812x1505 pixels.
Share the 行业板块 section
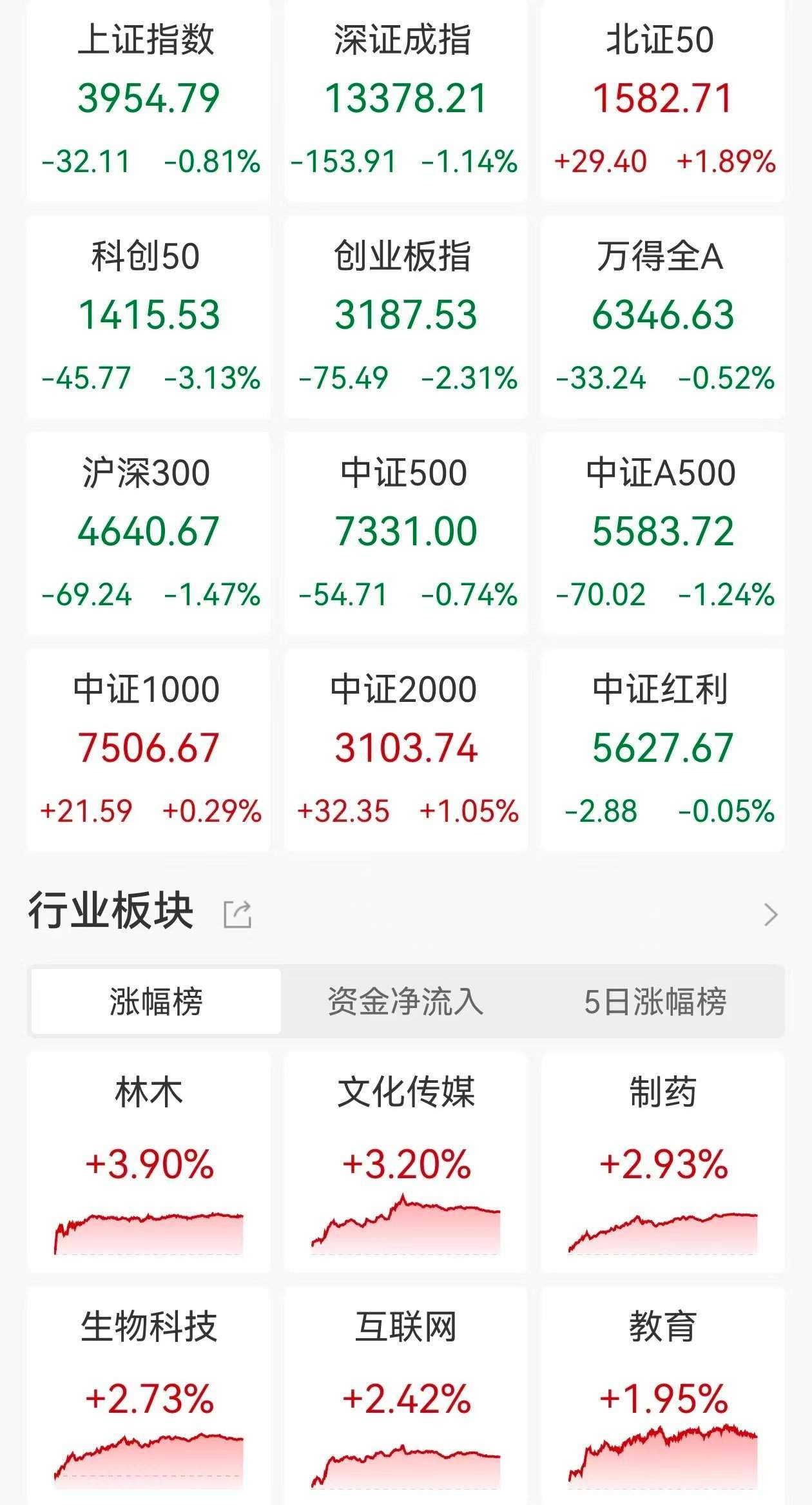click(x=237, y=914)
